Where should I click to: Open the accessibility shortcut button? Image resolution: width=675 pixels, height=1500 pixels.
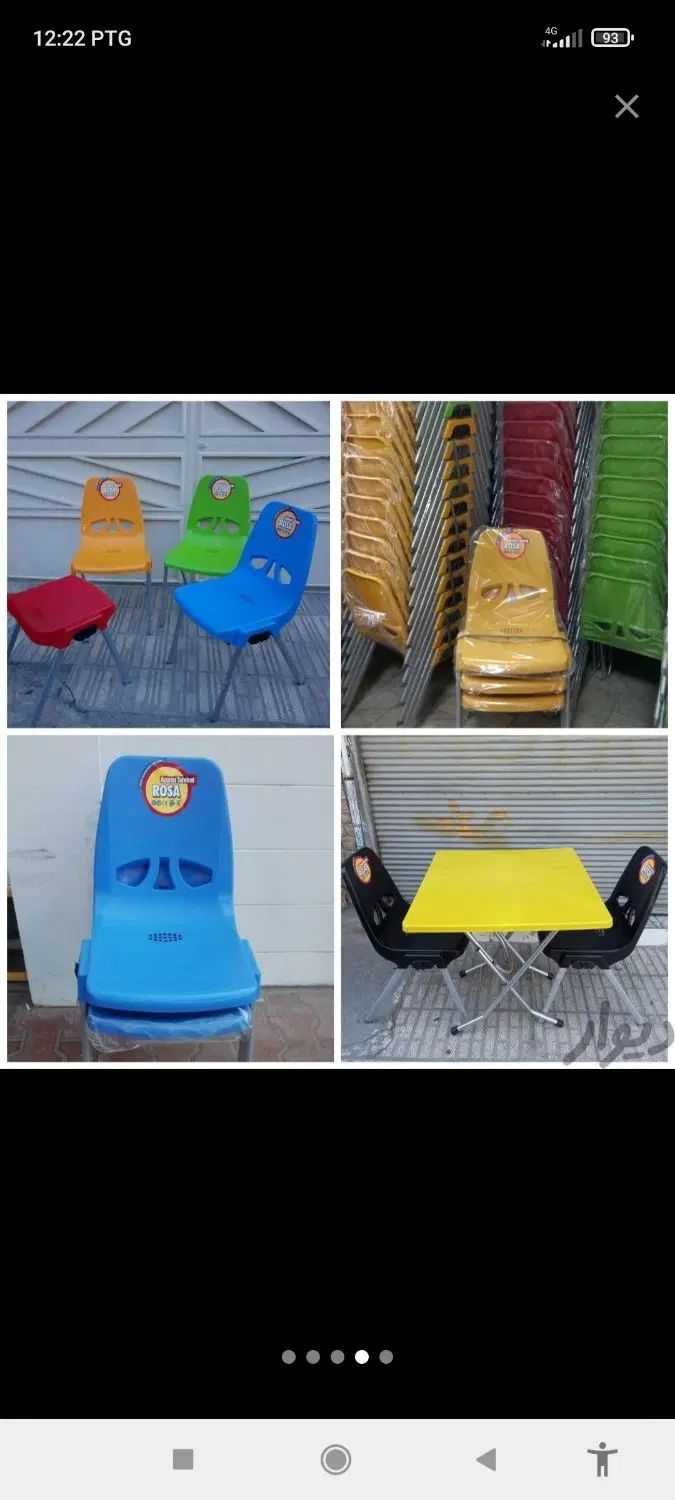coord(602,1459)
